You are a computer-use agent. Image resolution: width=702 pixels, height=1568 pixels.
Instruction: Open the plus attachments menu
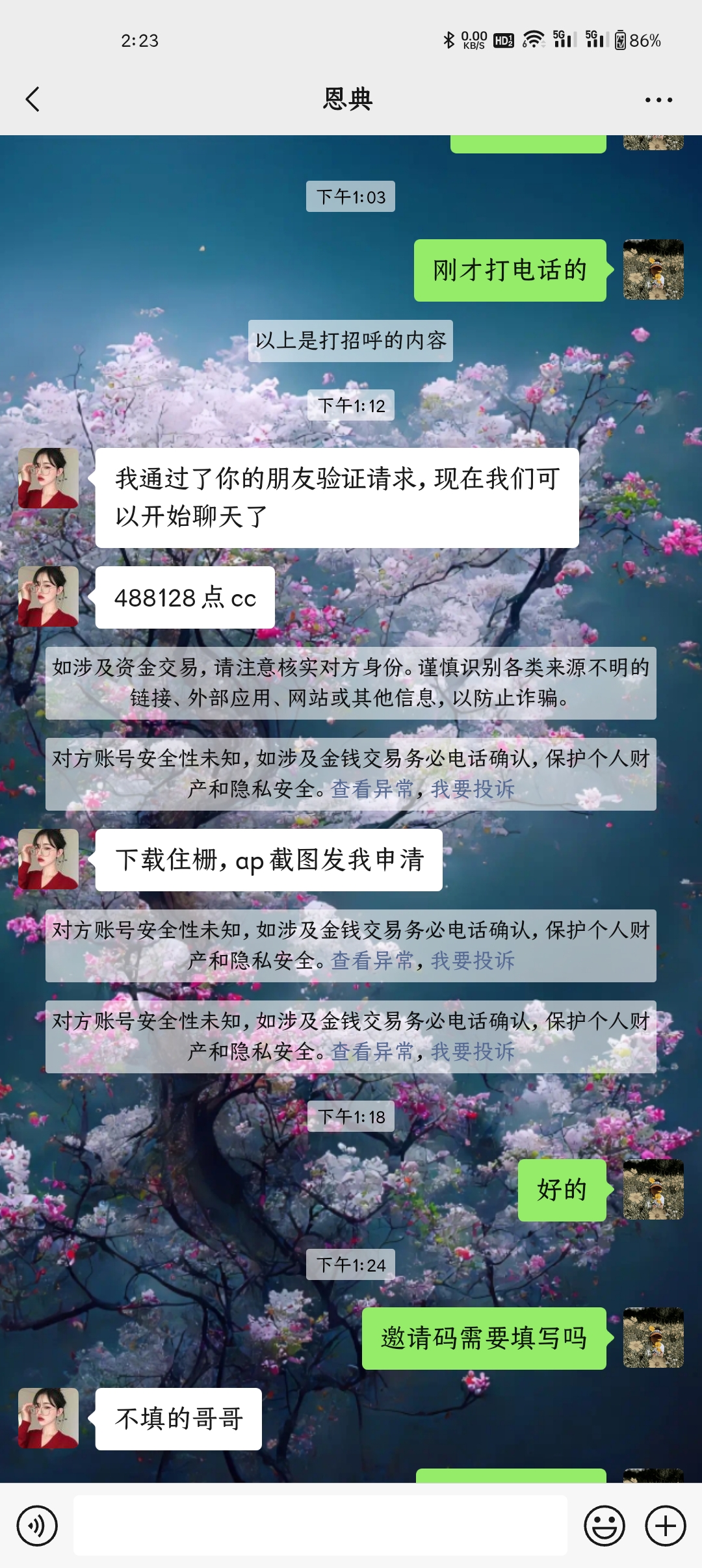(665, 1526)
